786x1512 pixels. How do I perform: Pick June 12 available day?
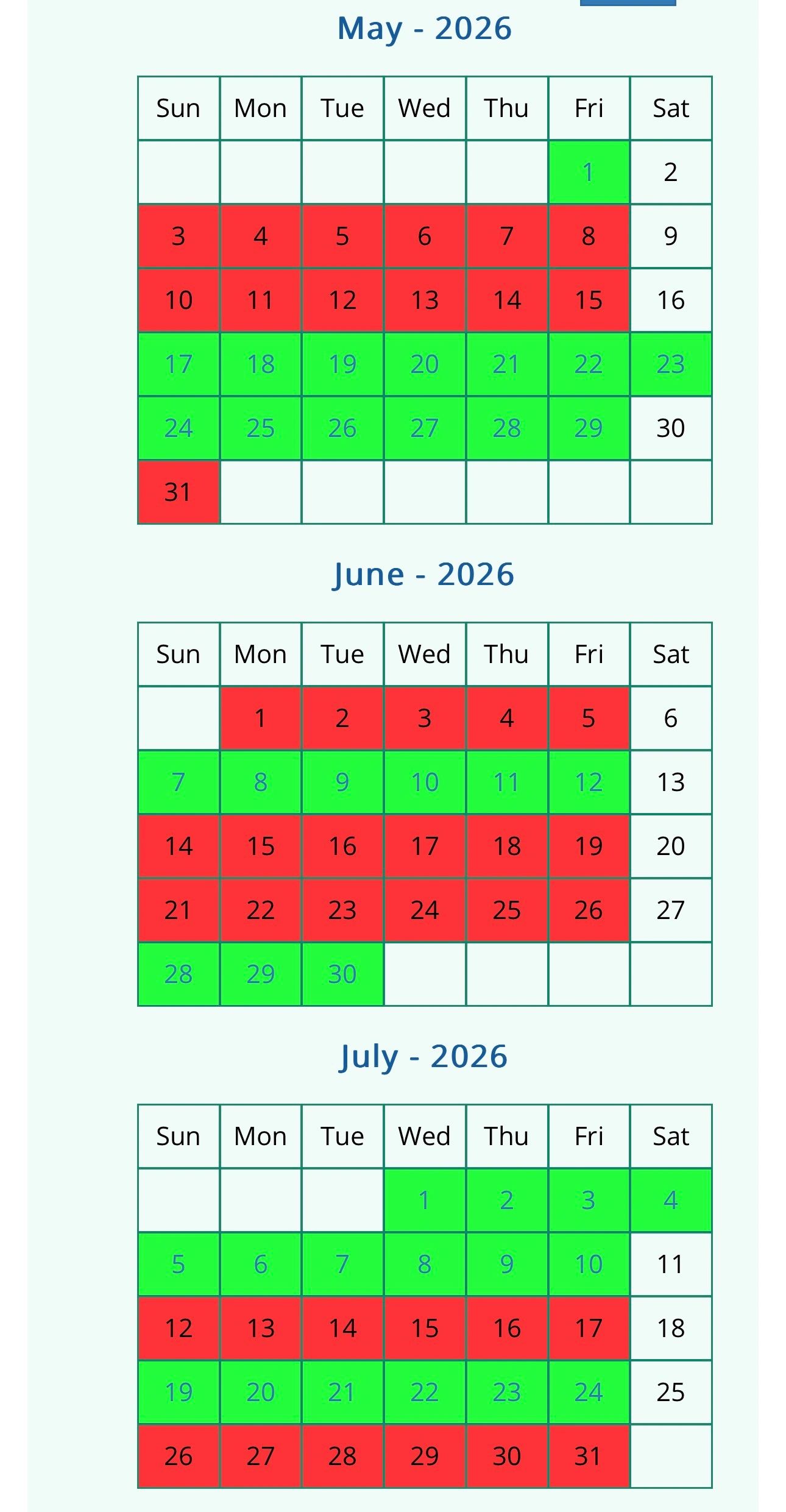click(x=588, y=782)
